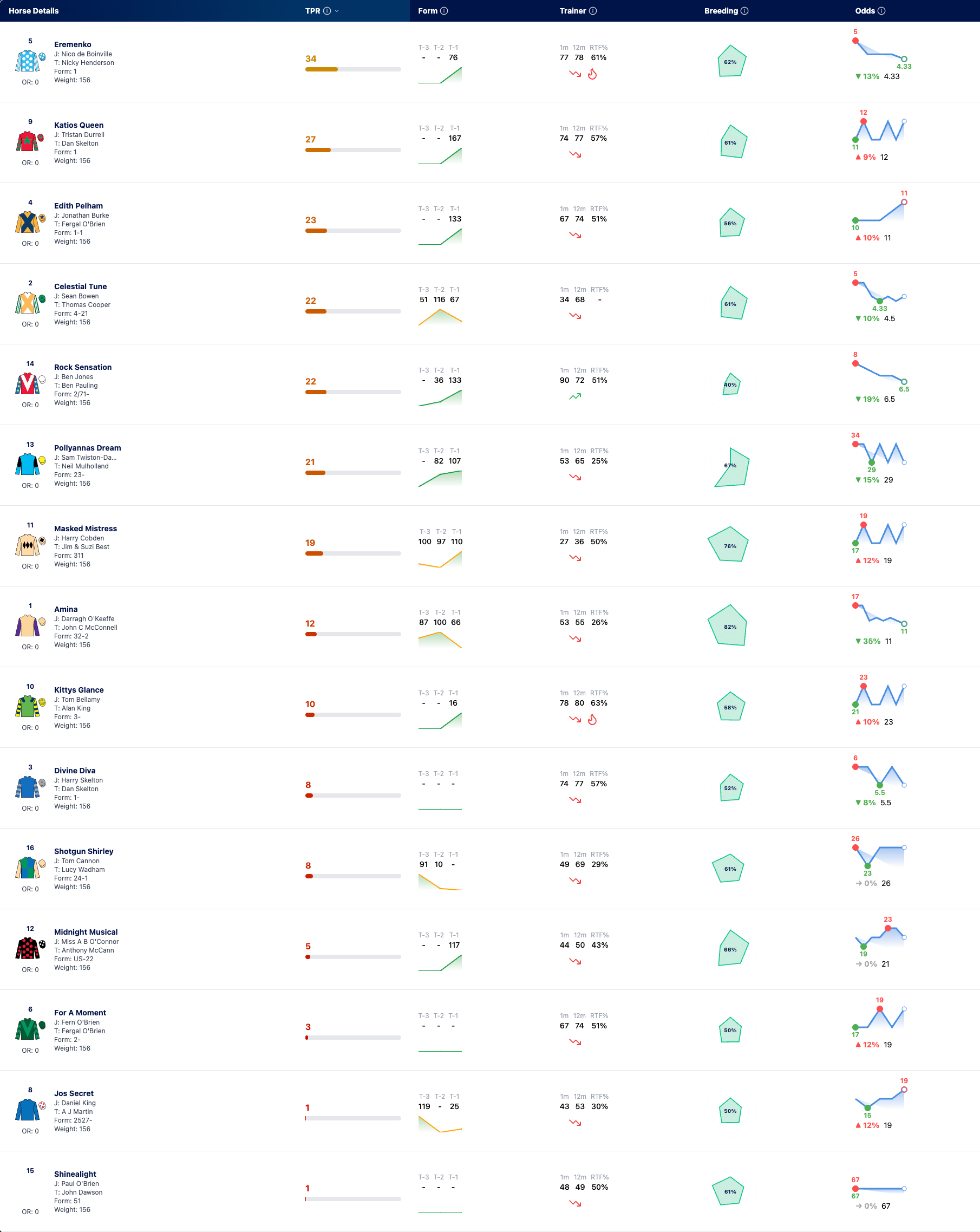Open the Kittys Glance horse row
The image size is (980, 1232).
pyautogui.click(x=489, y=707)
